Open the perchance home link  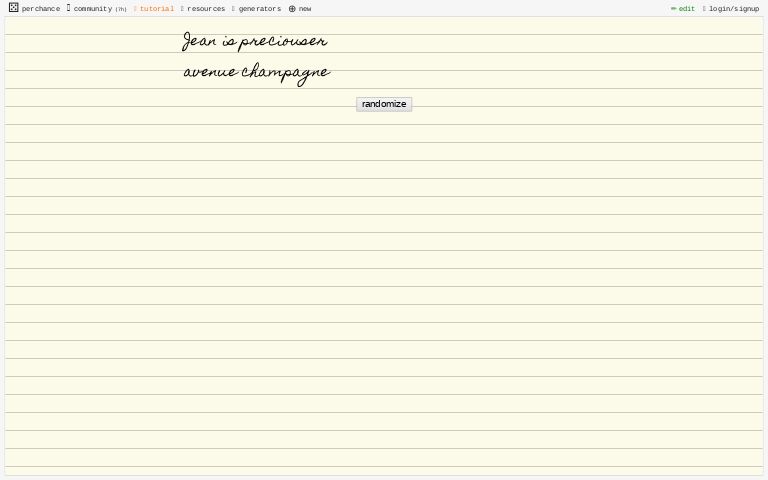pyautogui.click(x=35, y=9)
